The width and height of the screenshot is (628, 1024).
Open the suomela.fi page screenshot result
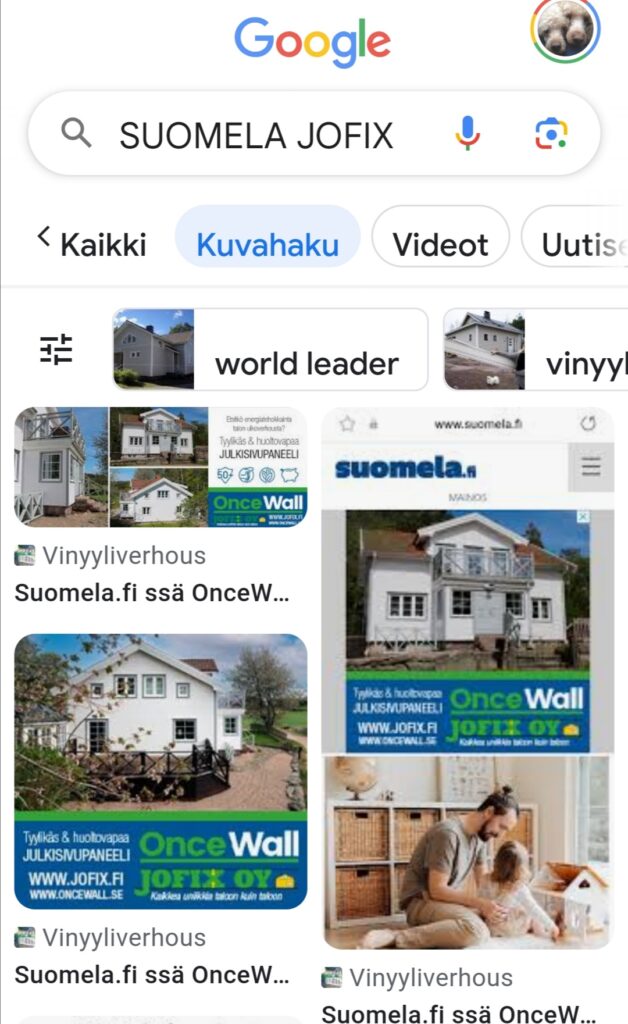tap(467, 580)
